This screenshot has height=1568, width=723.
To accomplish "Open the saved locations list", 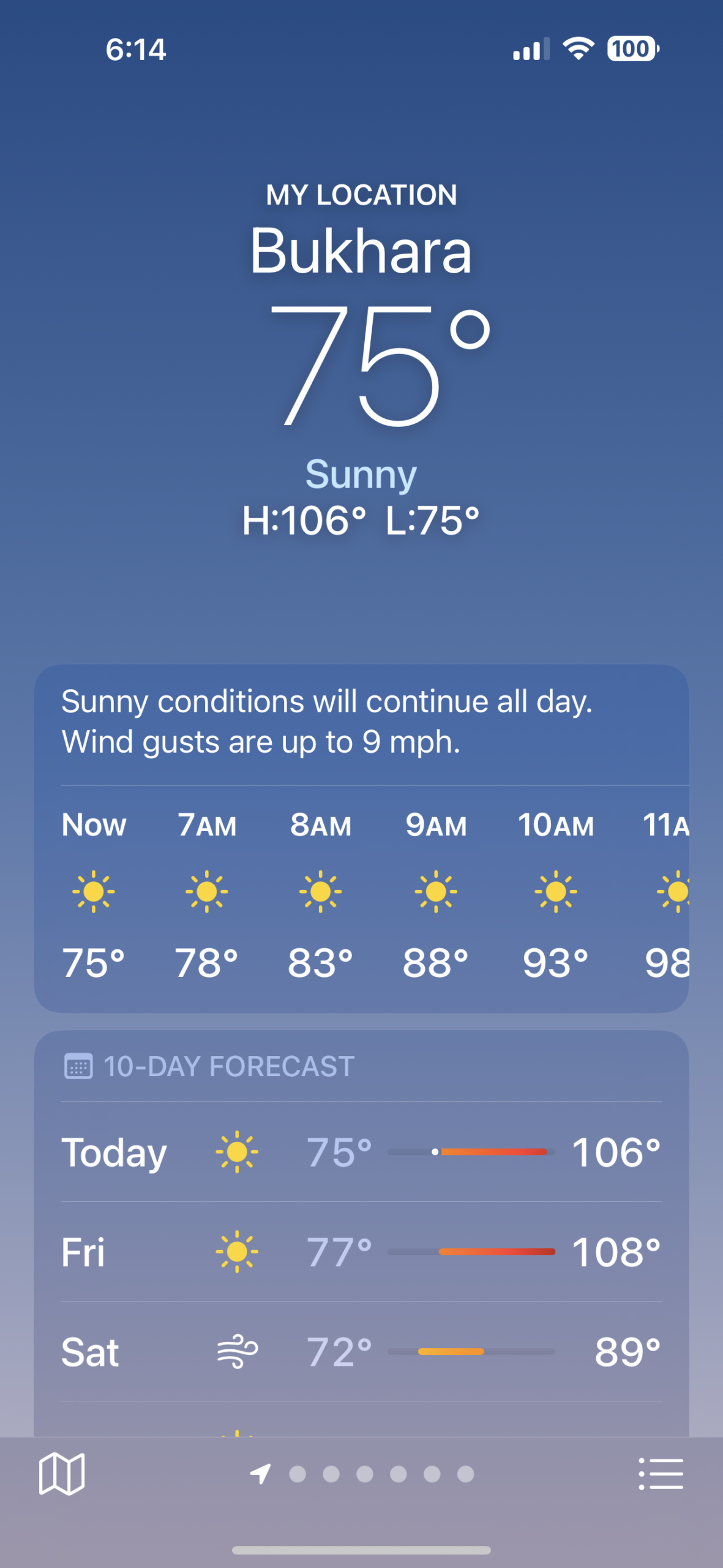I will point(661,1473).
